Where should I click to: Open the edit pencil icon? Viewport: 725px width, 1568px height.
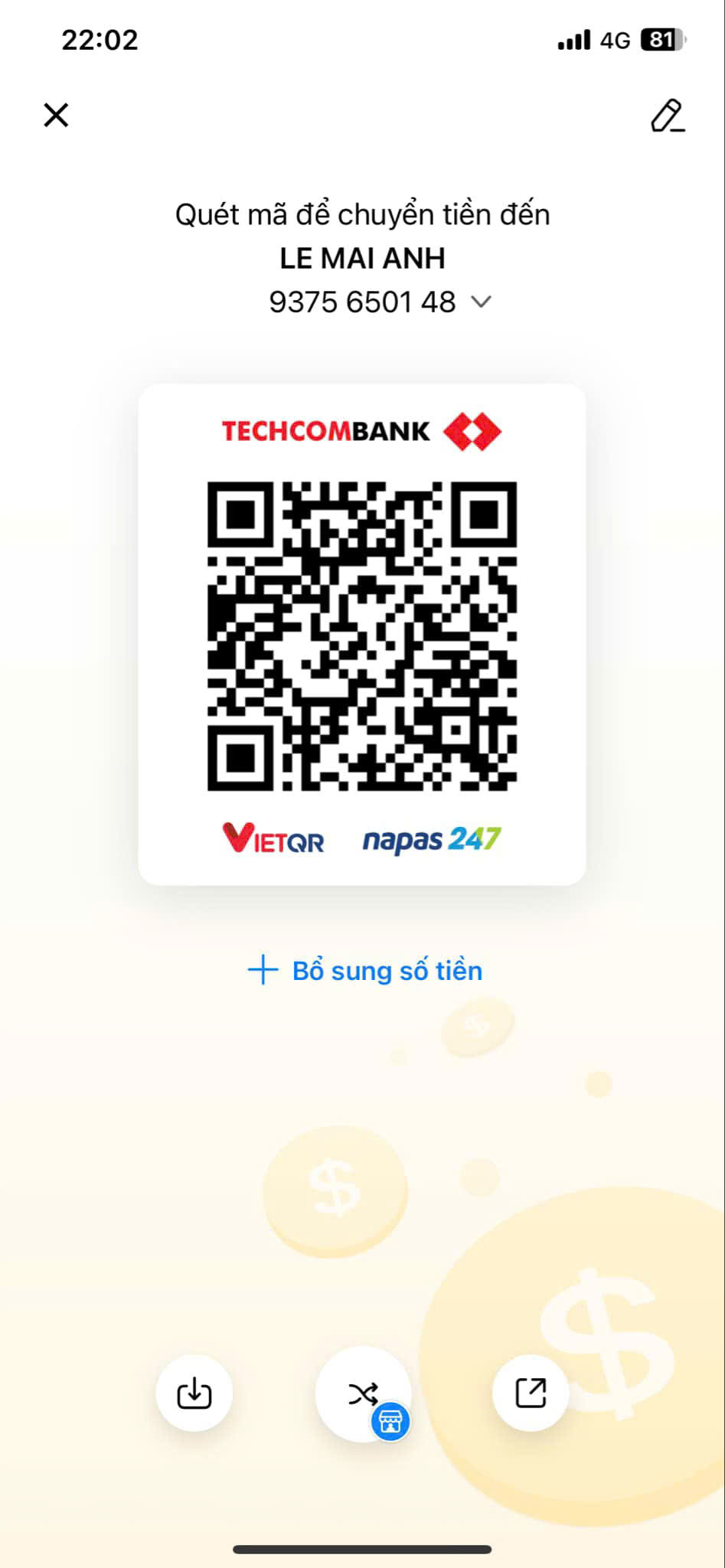668,116
